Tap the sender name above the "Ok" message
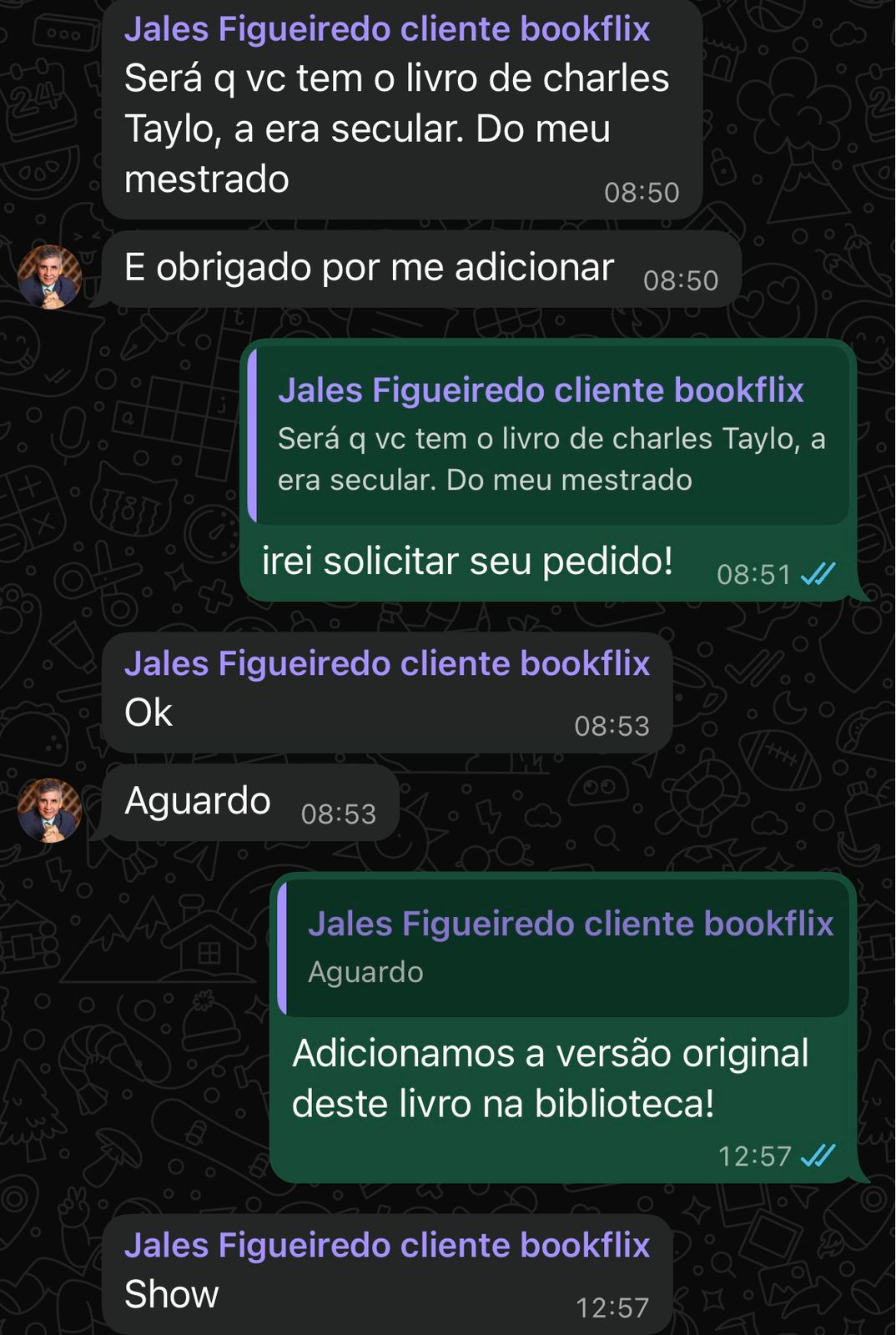The image size is (896, 1335). (x=387, y=664)
